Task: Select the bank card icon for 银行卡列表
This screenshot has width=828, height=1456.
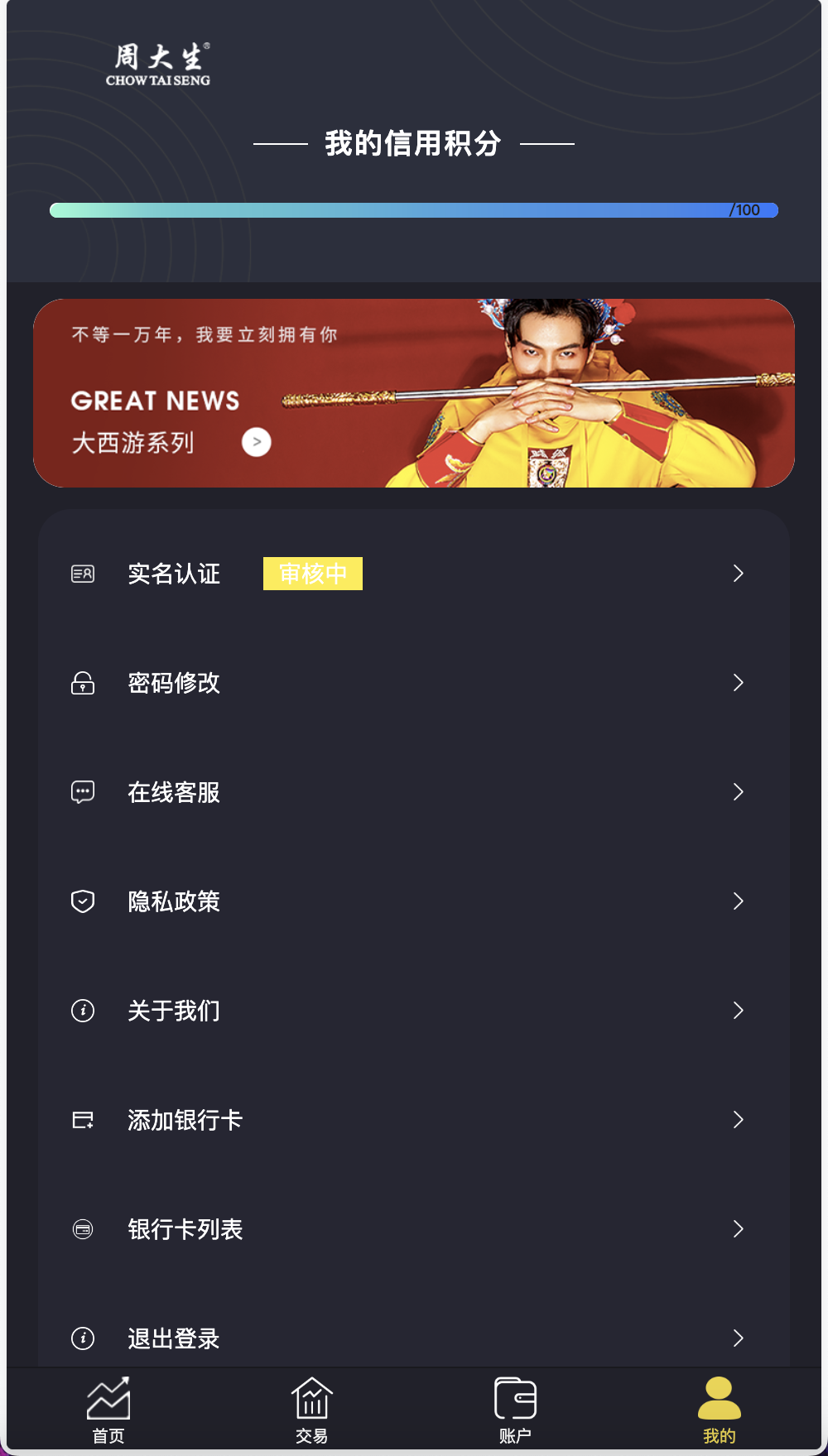Action: coord(82,1229)
